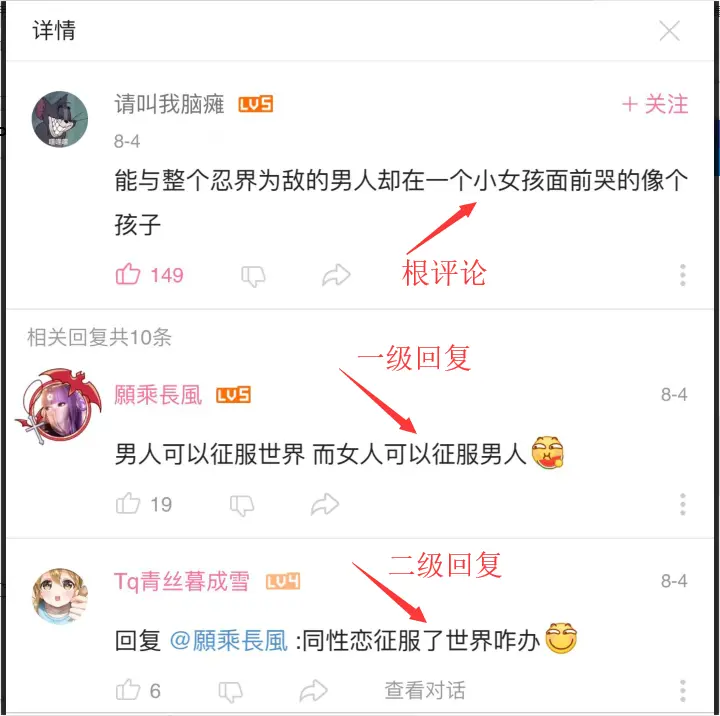View 願乘長風's profile via username
Viewport: 720px width, 716px height.
click(158, 395)
